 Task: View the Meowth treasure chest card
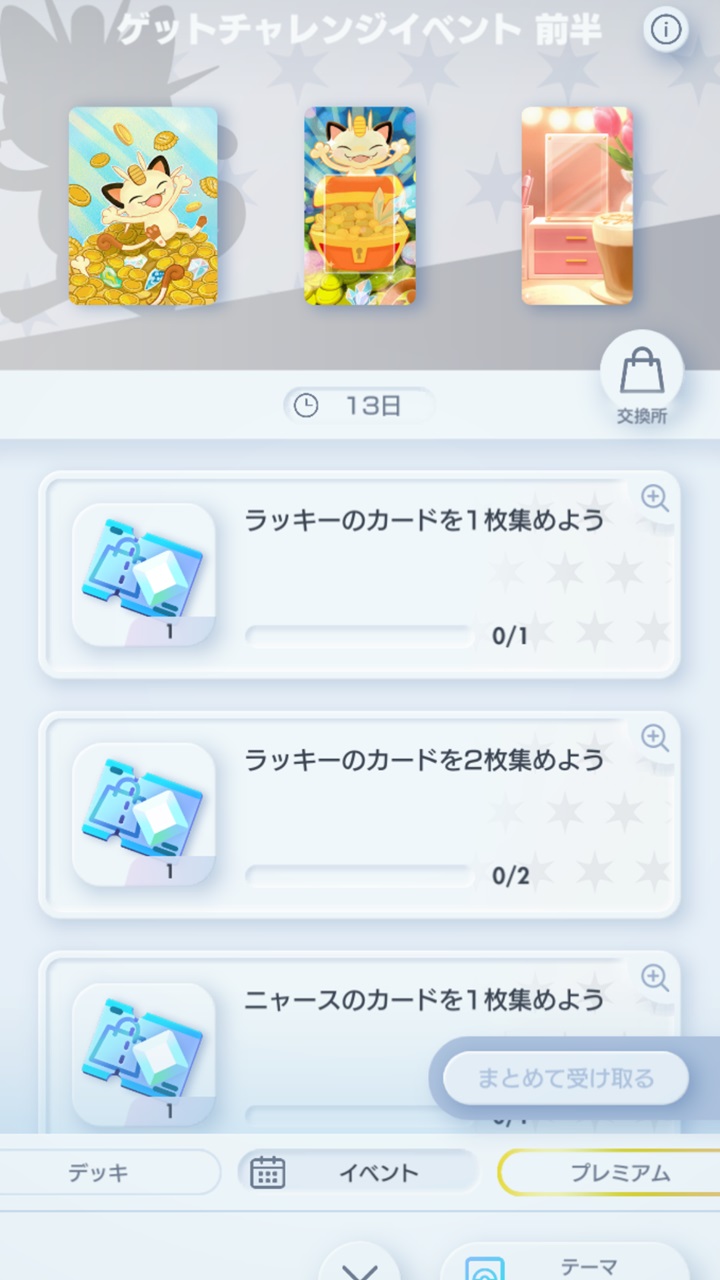tap(360, 206)
